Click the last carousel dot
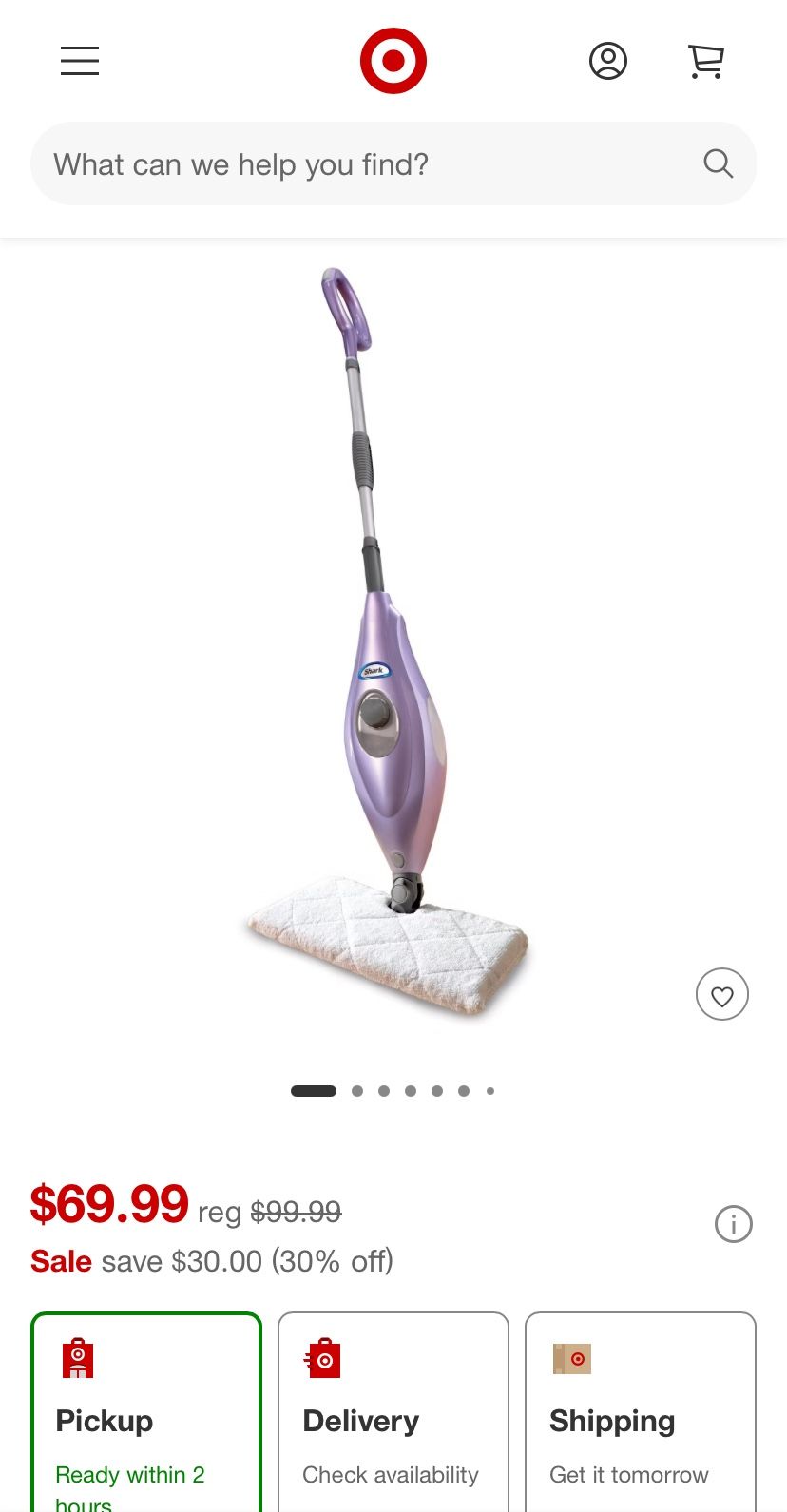The height and width of the screenshot is (1512, 787). click(x=490, y=1090)
